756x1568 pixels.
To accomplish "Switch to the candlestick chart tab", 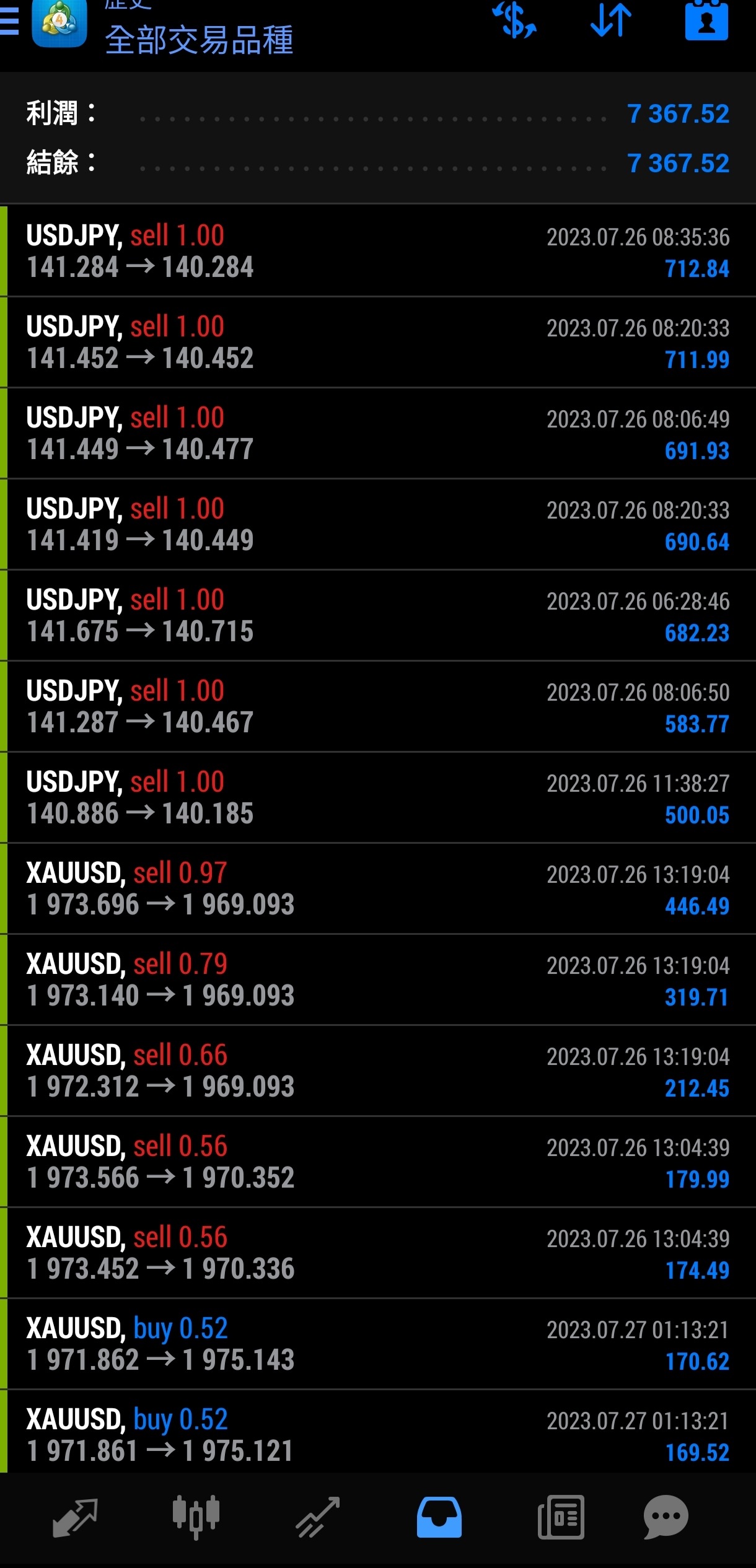I will pyautogui.click(x=196, y=1517).
